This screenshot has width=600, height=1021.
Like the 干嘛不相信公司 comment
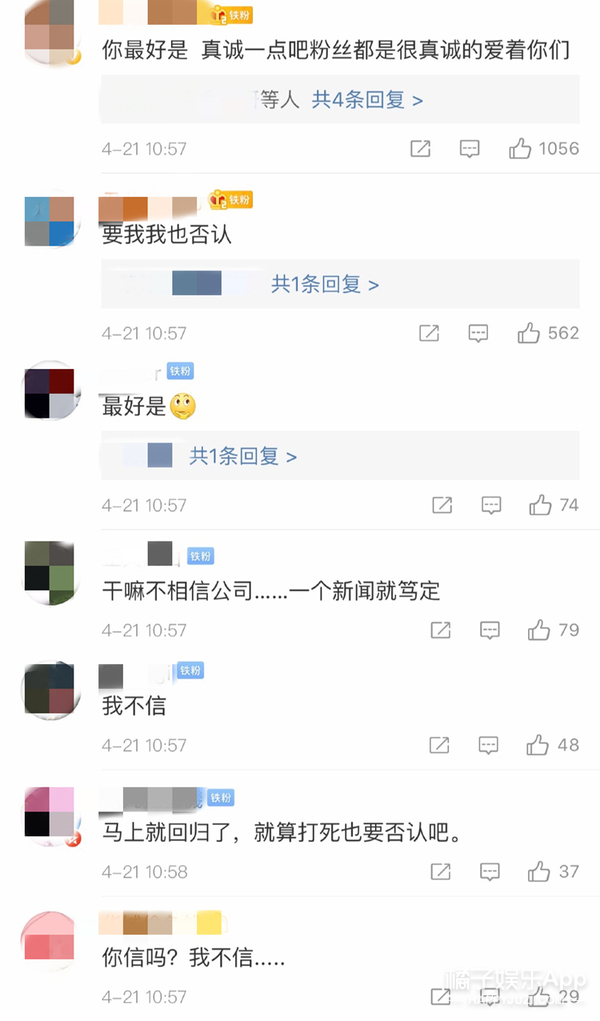pyautogui.click(x=540, y=630)
